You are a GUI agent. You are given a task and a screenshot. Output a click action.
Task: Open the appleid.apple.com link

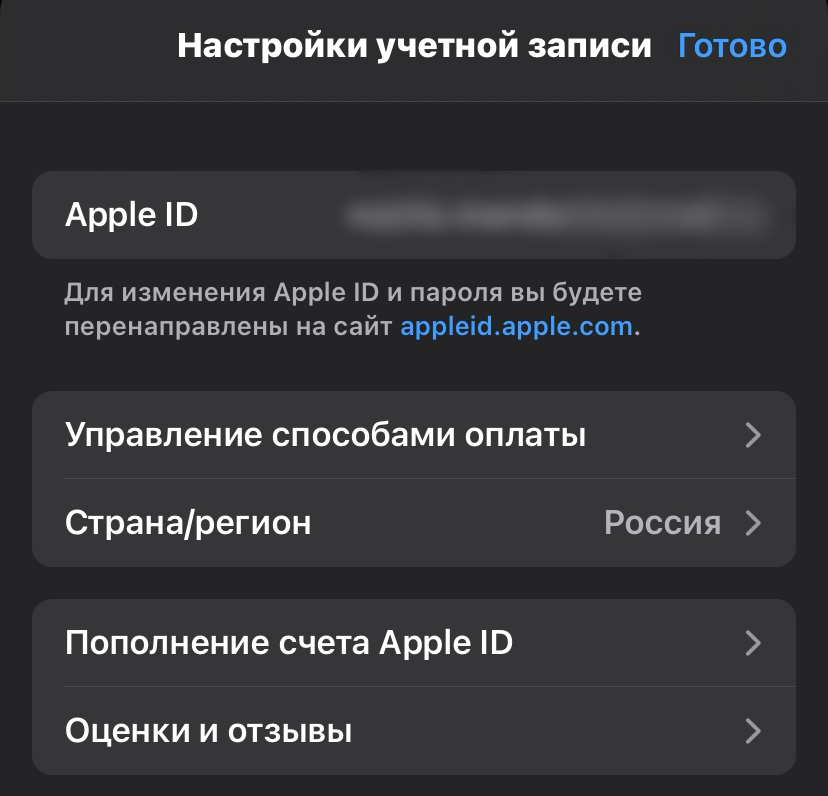click(x=516, y=327)
